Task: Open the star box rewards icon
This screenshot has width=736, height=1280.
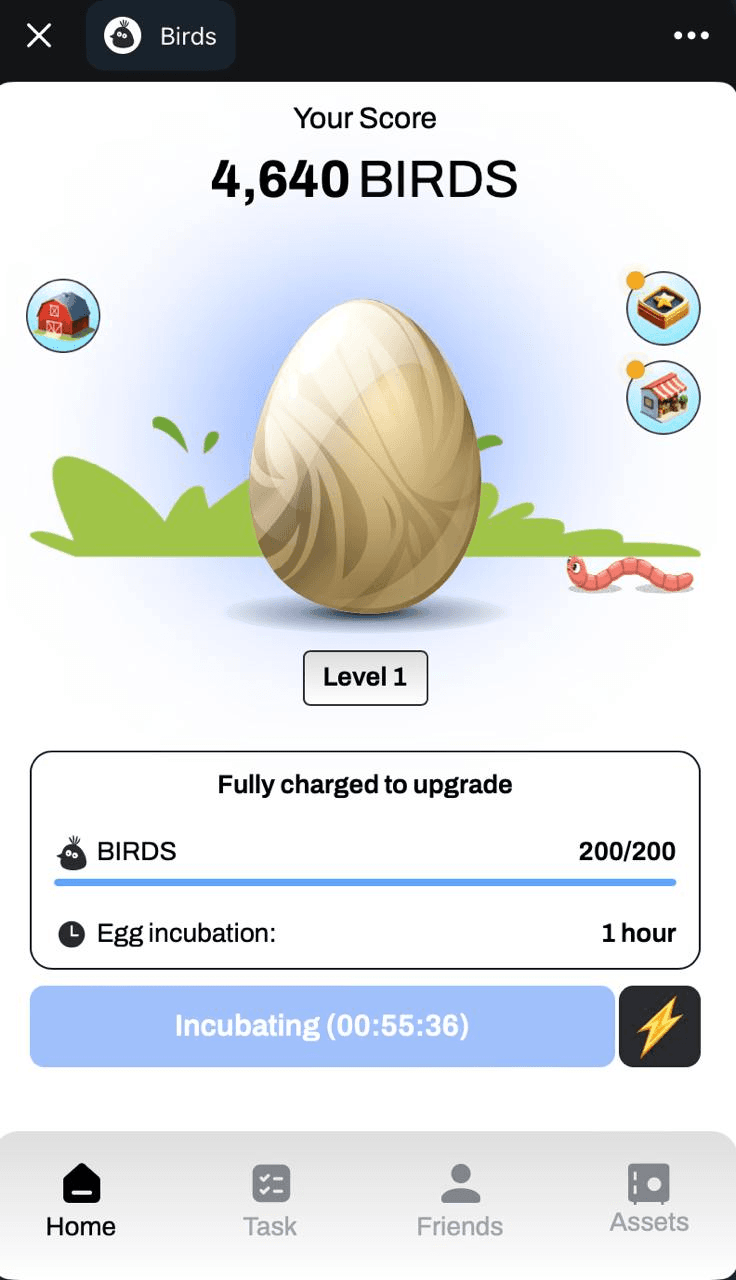Action: [663, 308]
